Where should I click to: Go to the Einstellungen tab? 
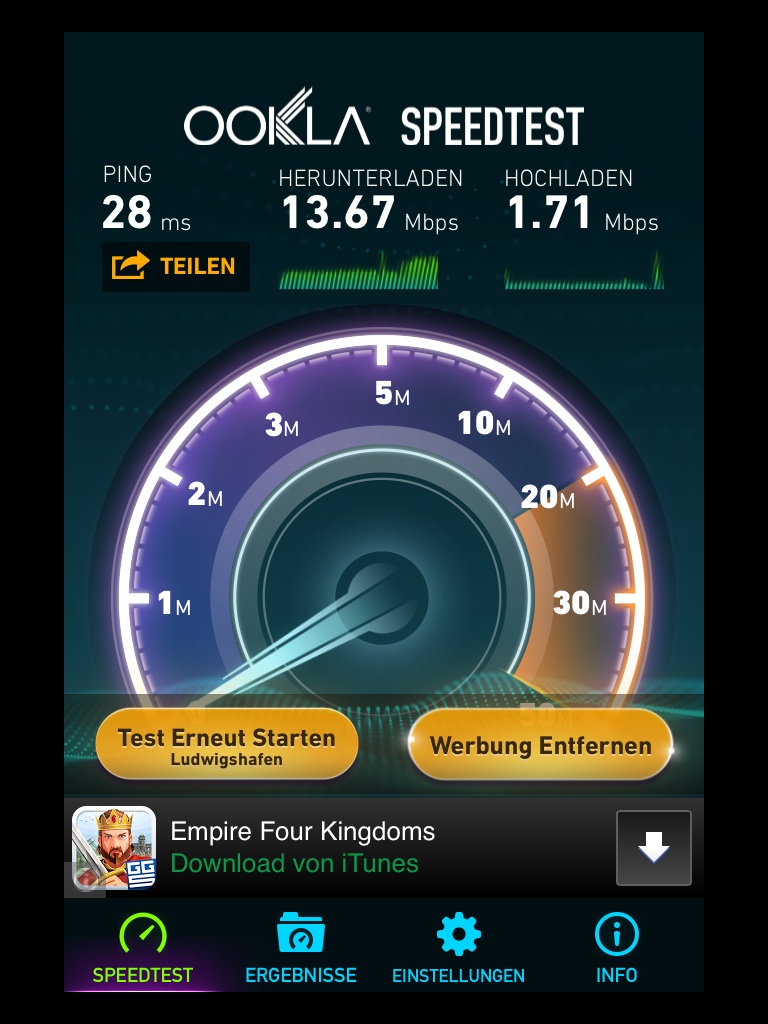458,948
